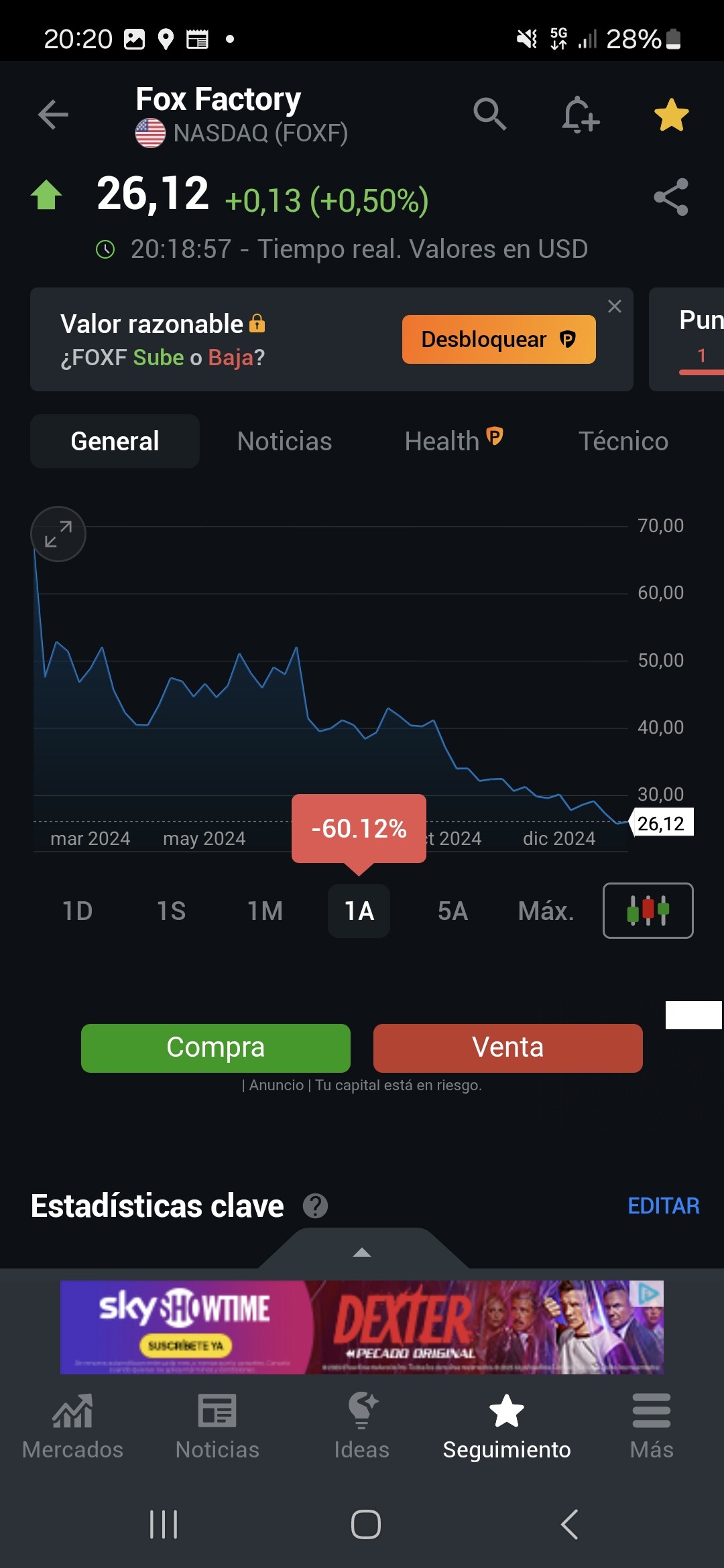
Task: Select the 1M chart range
Action: (x=265, y=911)
